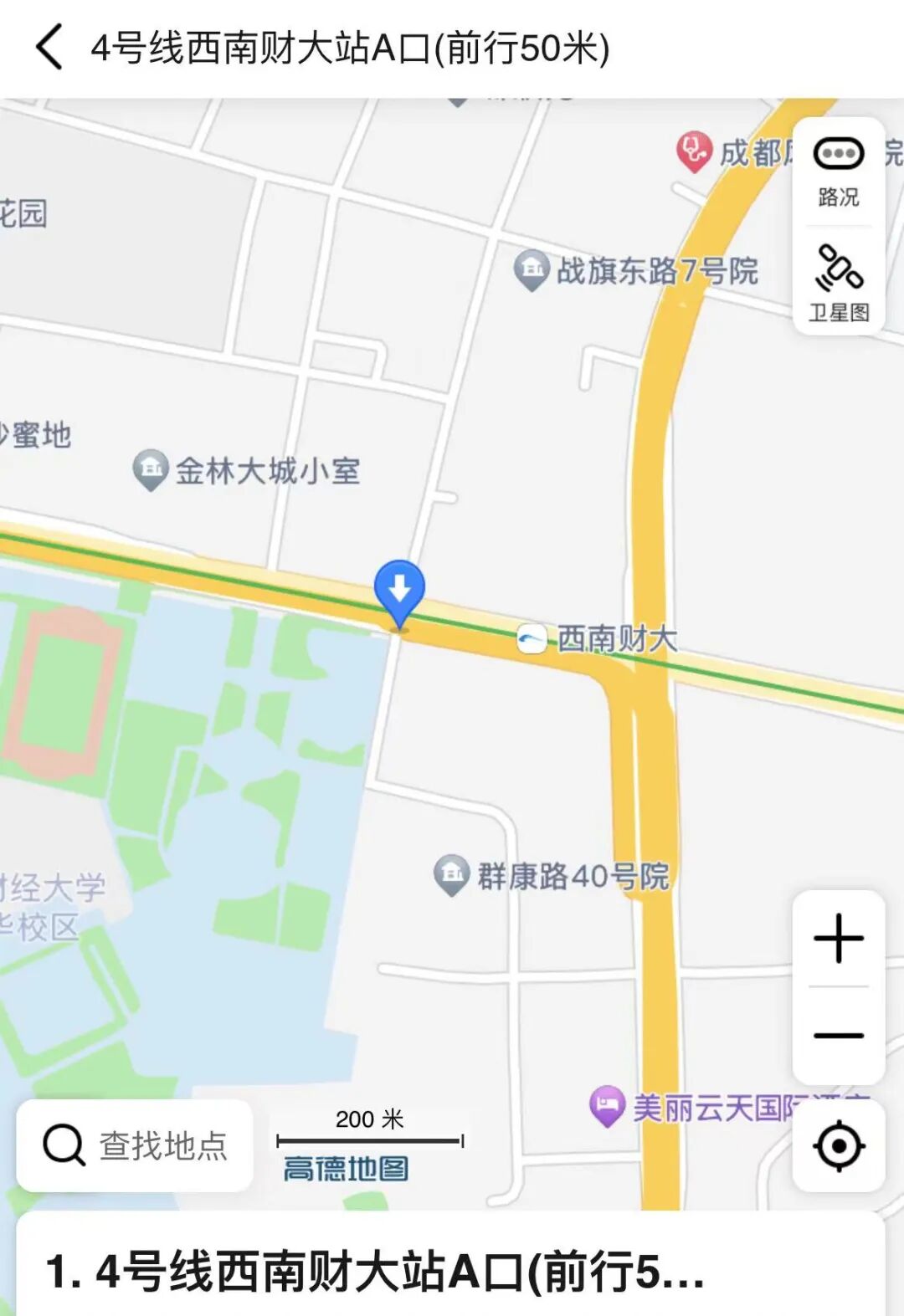904x1316 pixels.
Task: Center map on my current location
Action: pyautogui.click(x=838, y=1145)
